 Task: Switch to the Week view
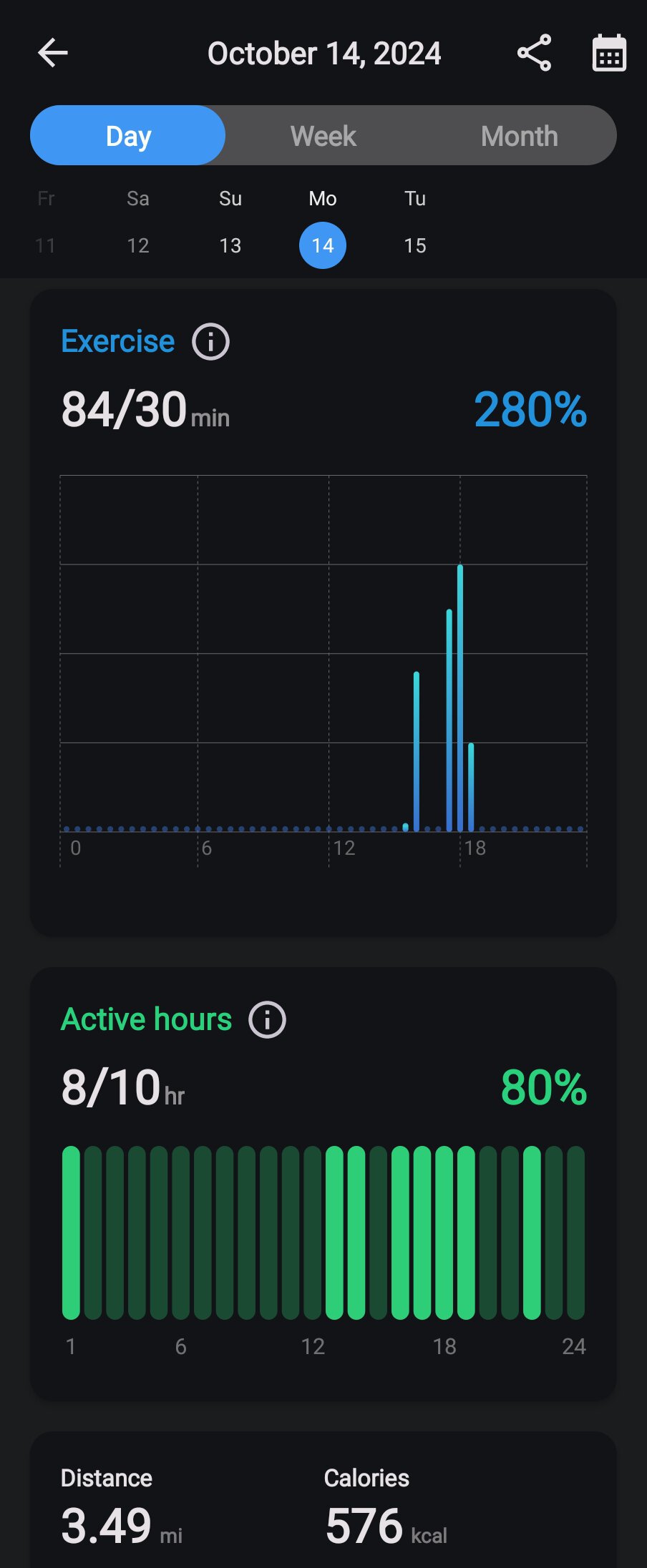pos(323,136)
